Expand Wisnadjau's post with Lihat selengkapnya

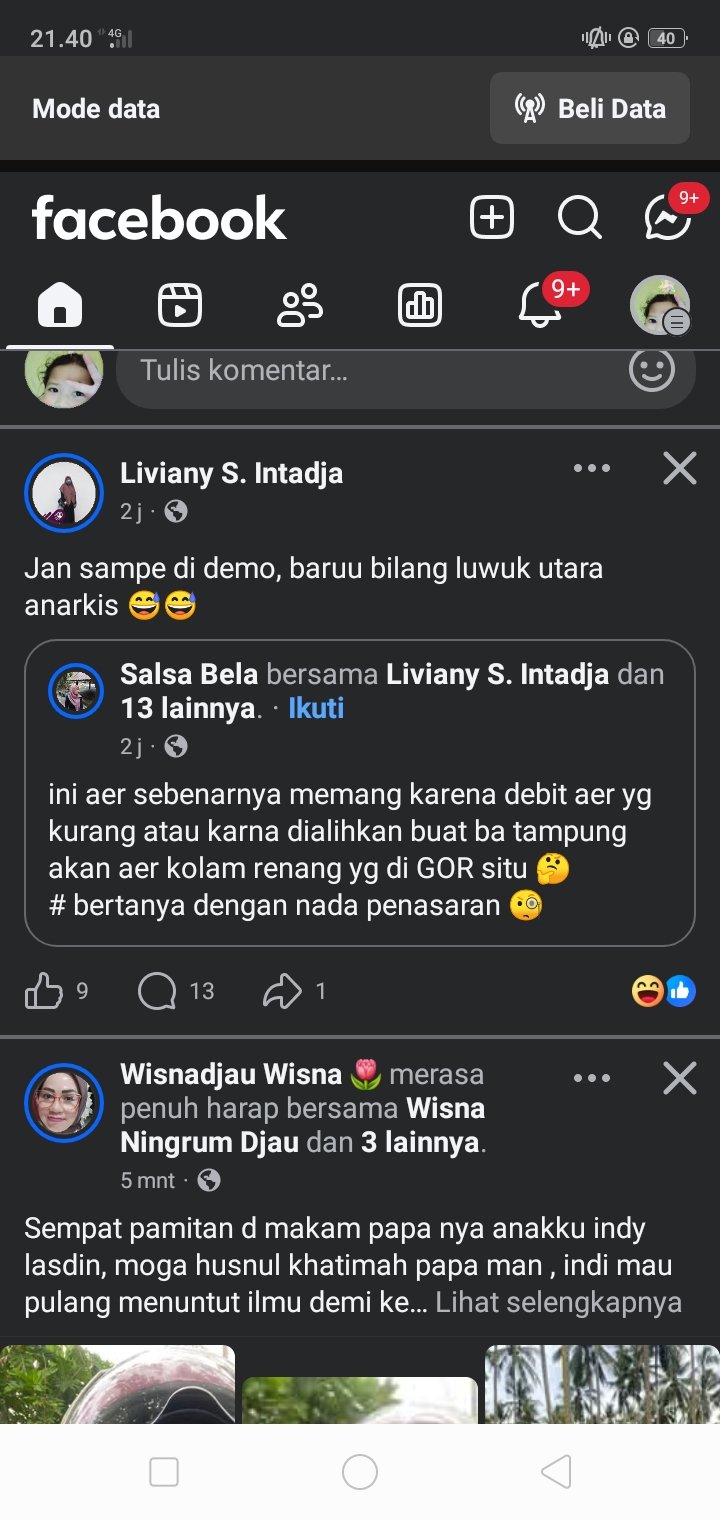(558, 1303)
